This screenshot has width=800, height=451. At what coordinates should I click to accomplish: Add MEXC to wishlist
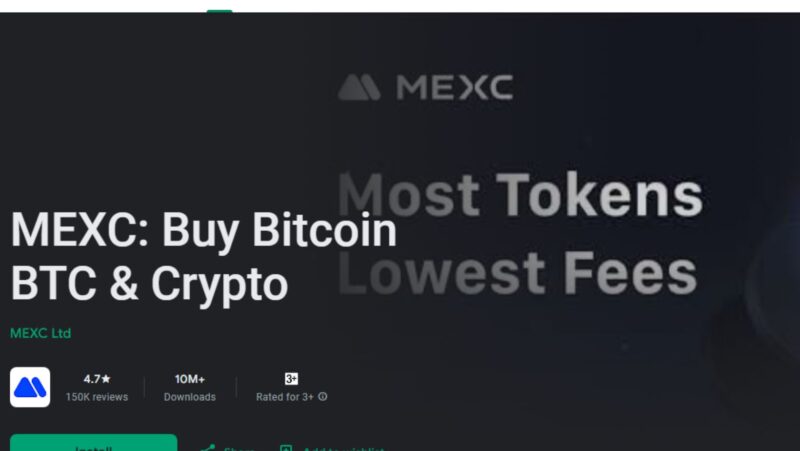335,447
